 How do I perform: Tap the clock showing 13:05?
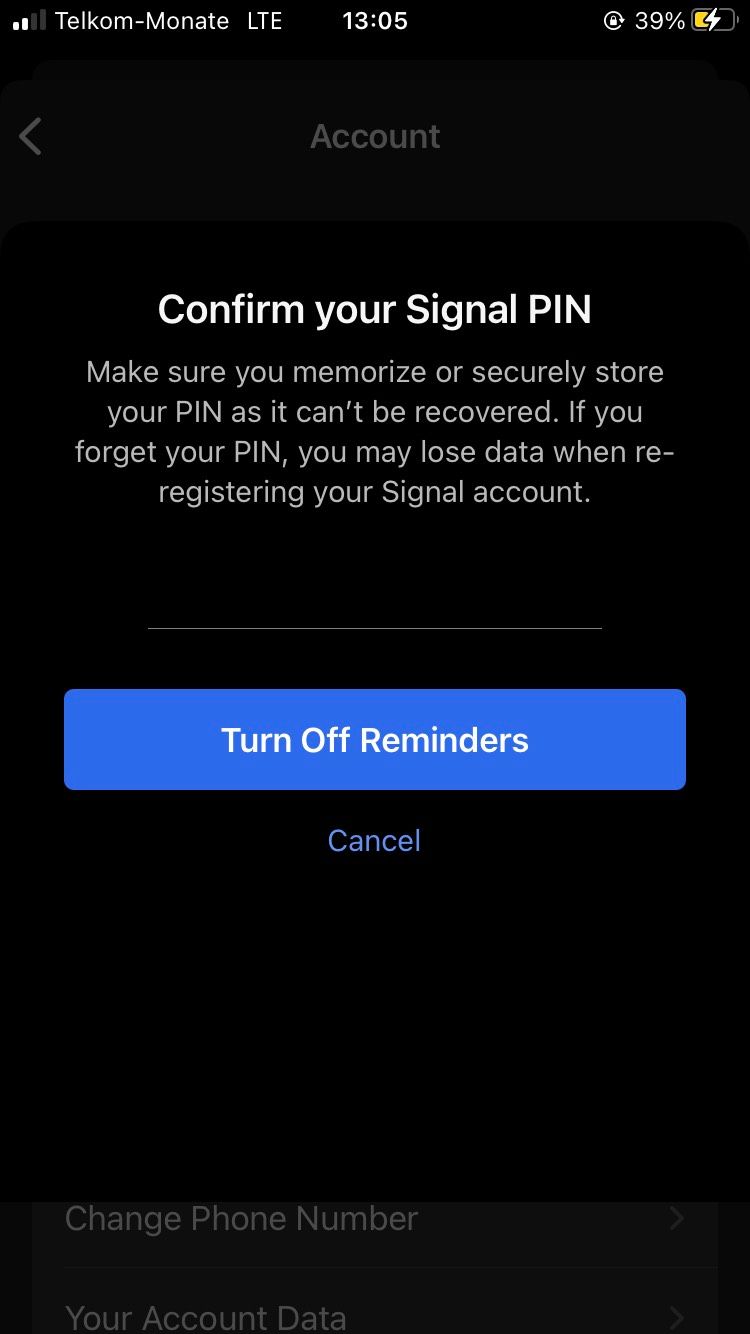coord(374,20)
